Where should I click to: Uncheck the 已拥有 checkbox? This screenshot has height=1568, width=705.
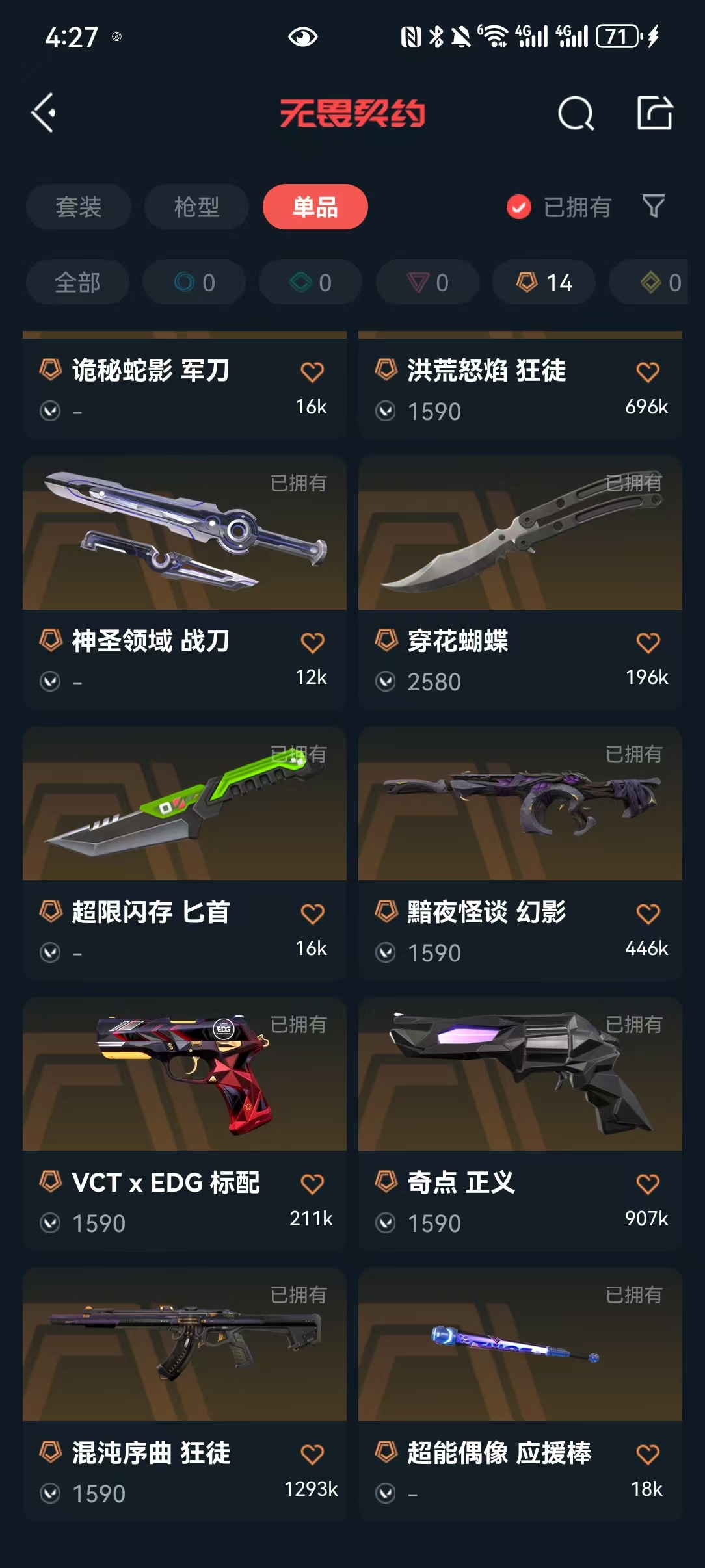tap(519, 207)
